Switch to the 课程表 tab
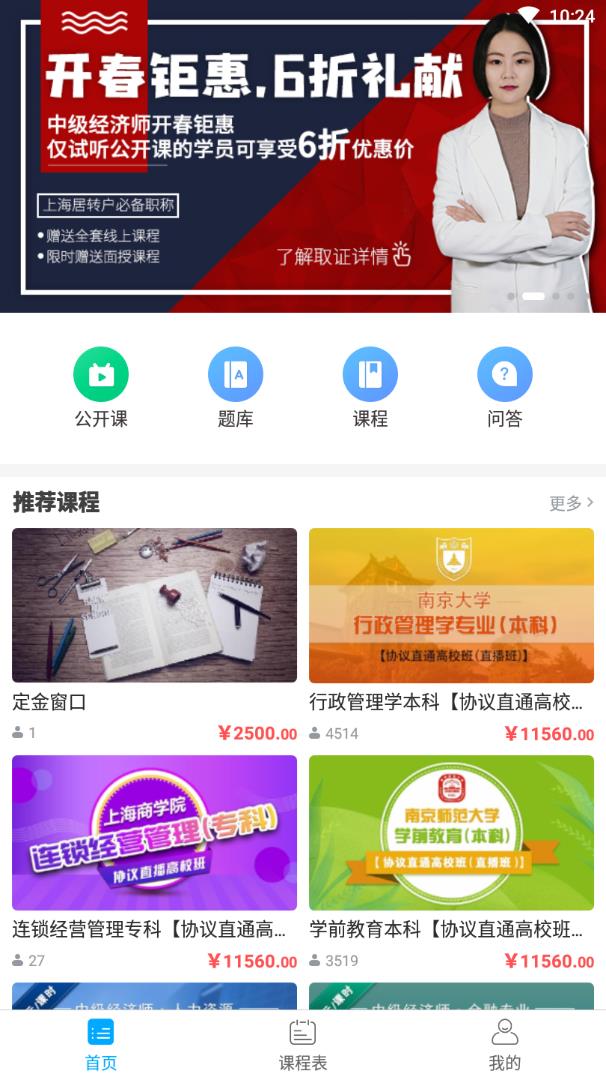 (x=302, y=1043)
